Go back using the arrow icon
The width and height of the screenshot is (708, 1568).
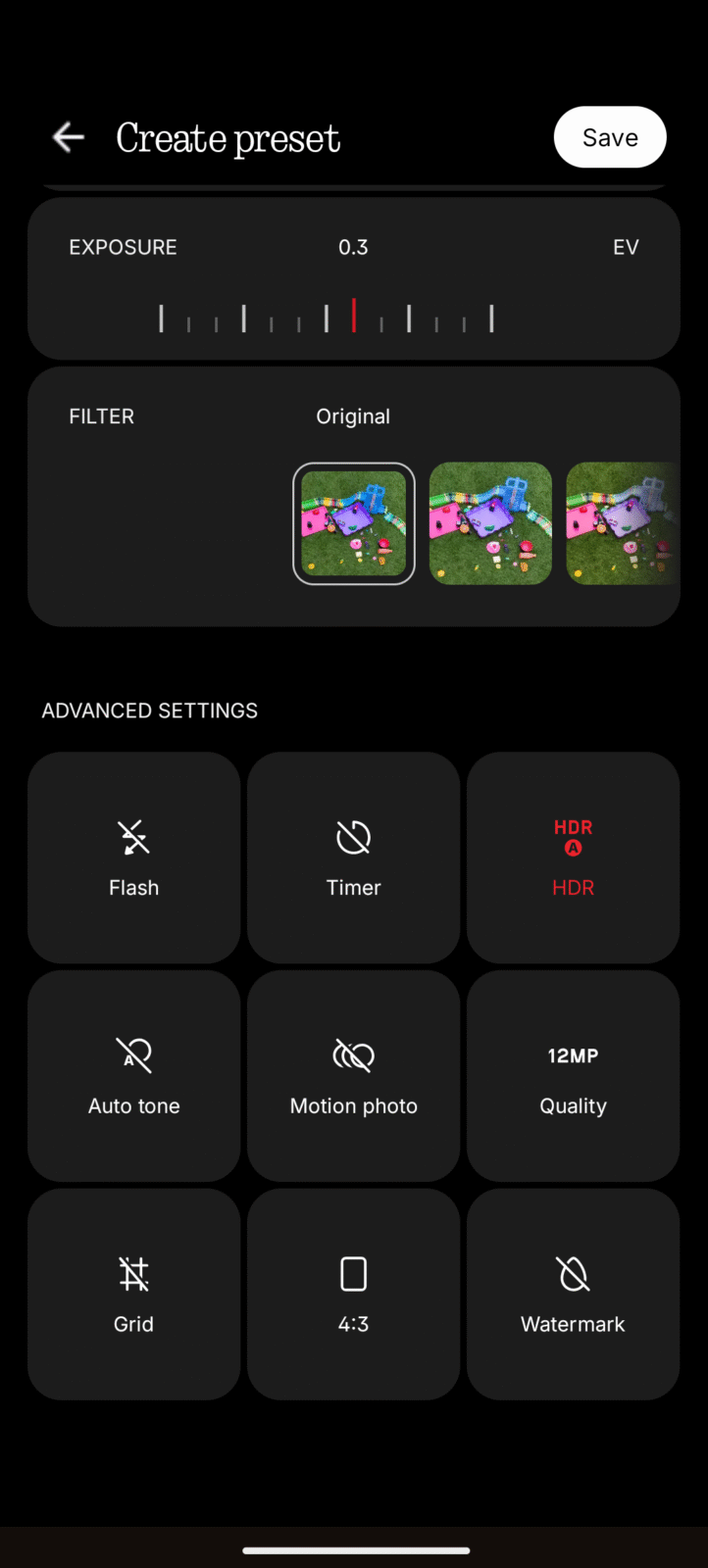pos(68,137)
